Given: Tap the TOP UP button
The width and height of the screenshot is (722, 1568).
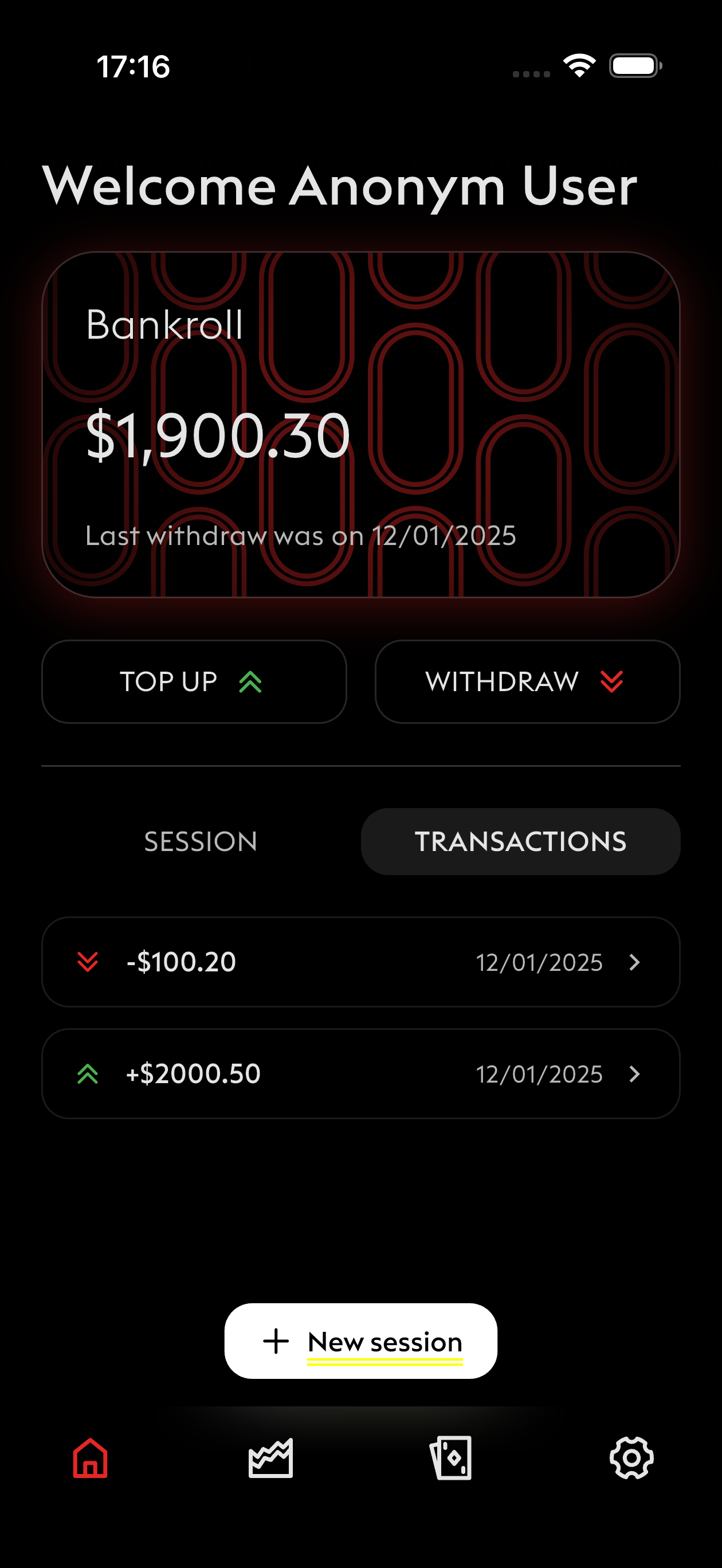Looking at the screenshot, I should 194,681.
